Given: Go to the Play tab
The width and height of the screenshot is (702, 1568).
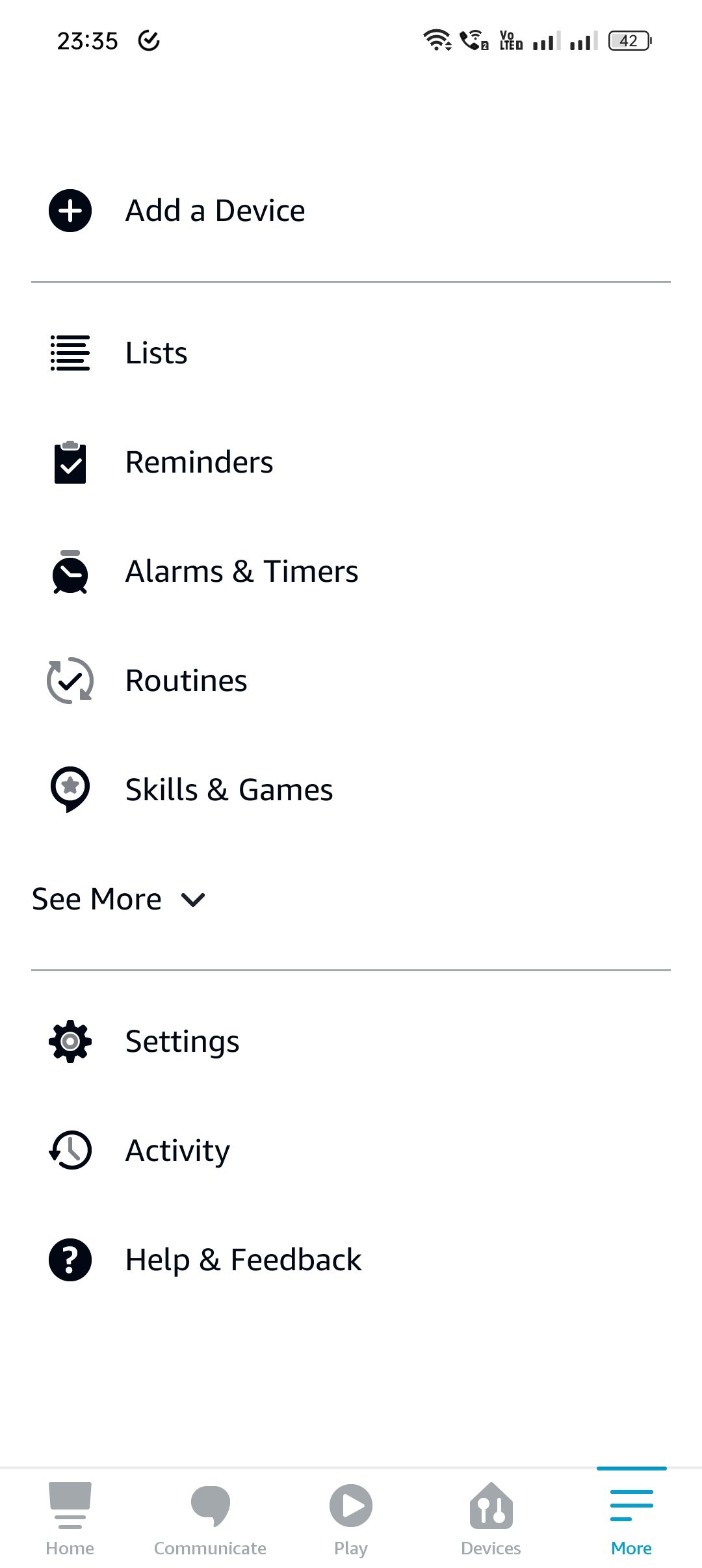Looking at the screenshot, I should tap(351, 1519).
